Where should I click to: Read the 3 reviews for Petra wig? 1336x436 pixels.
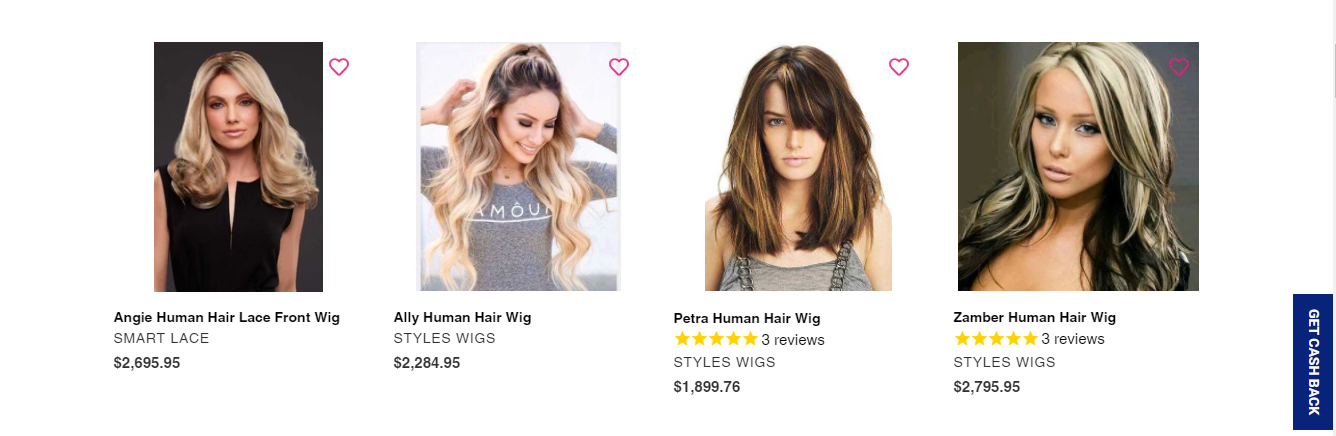[x=792, y=340]
